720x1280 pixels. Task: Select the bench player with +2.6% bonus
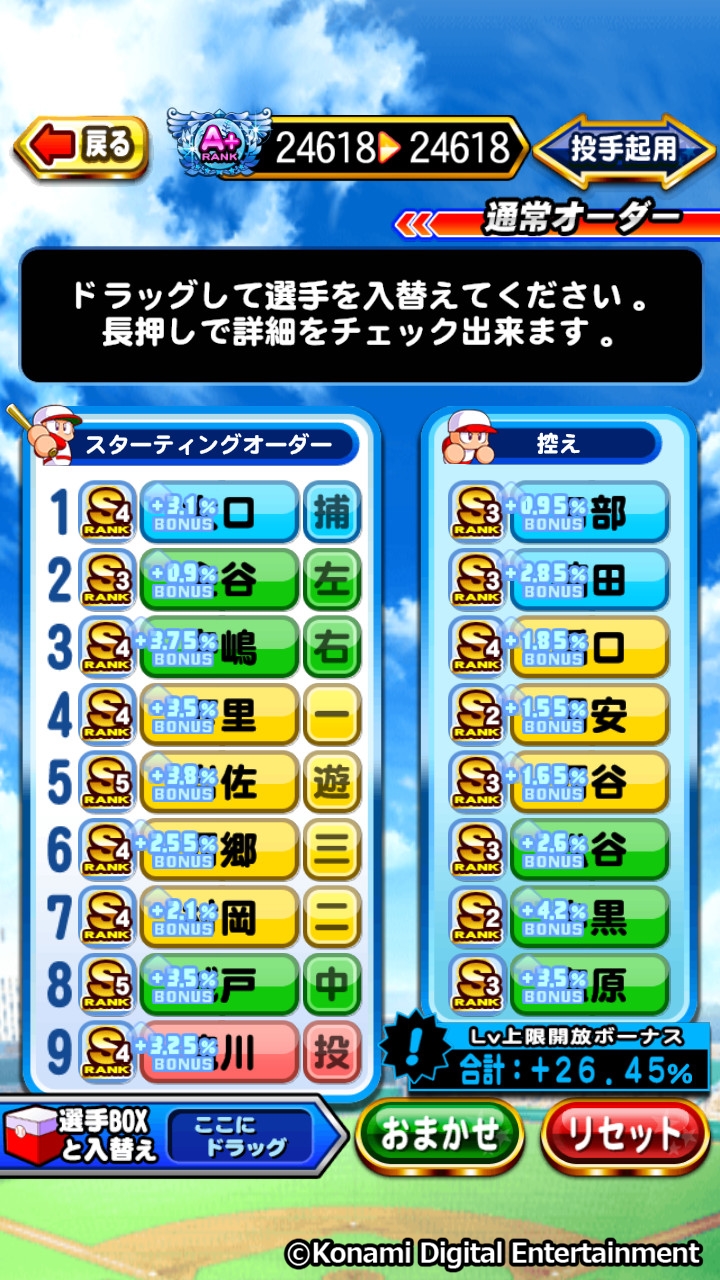pyautogui.click(x=588, y=851)
